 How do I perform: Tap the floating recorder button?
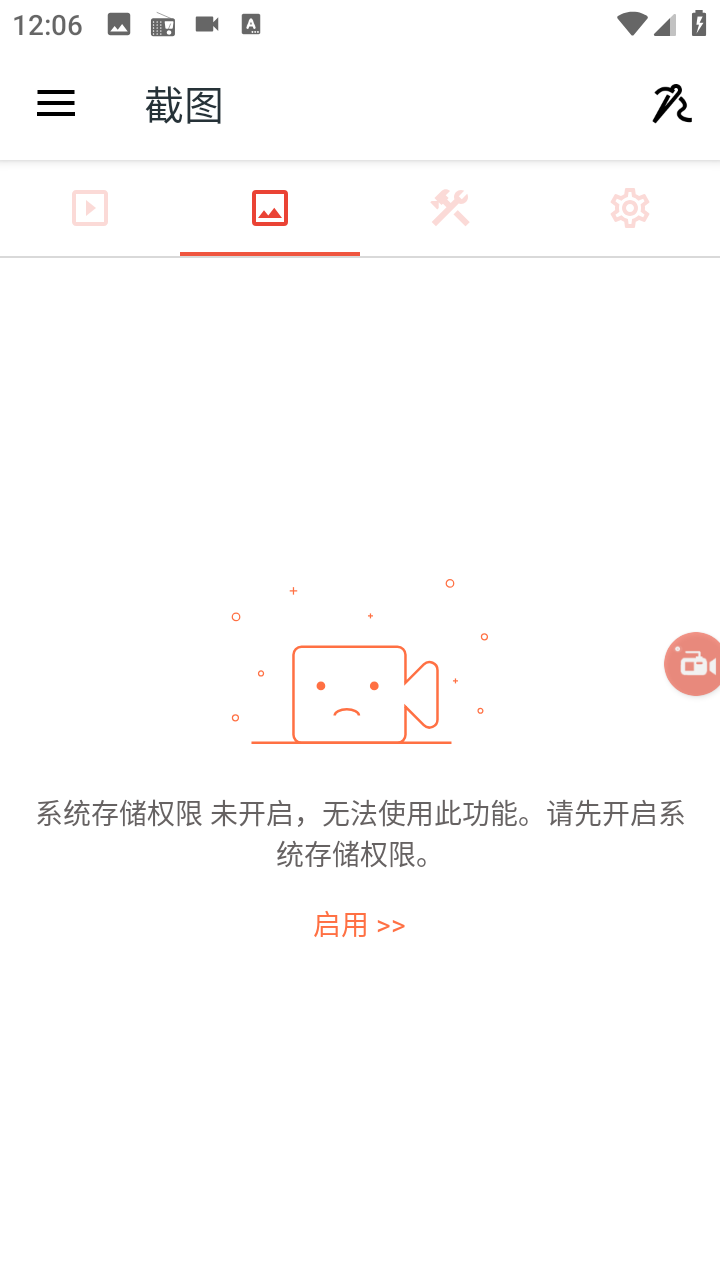coord(694,664)
